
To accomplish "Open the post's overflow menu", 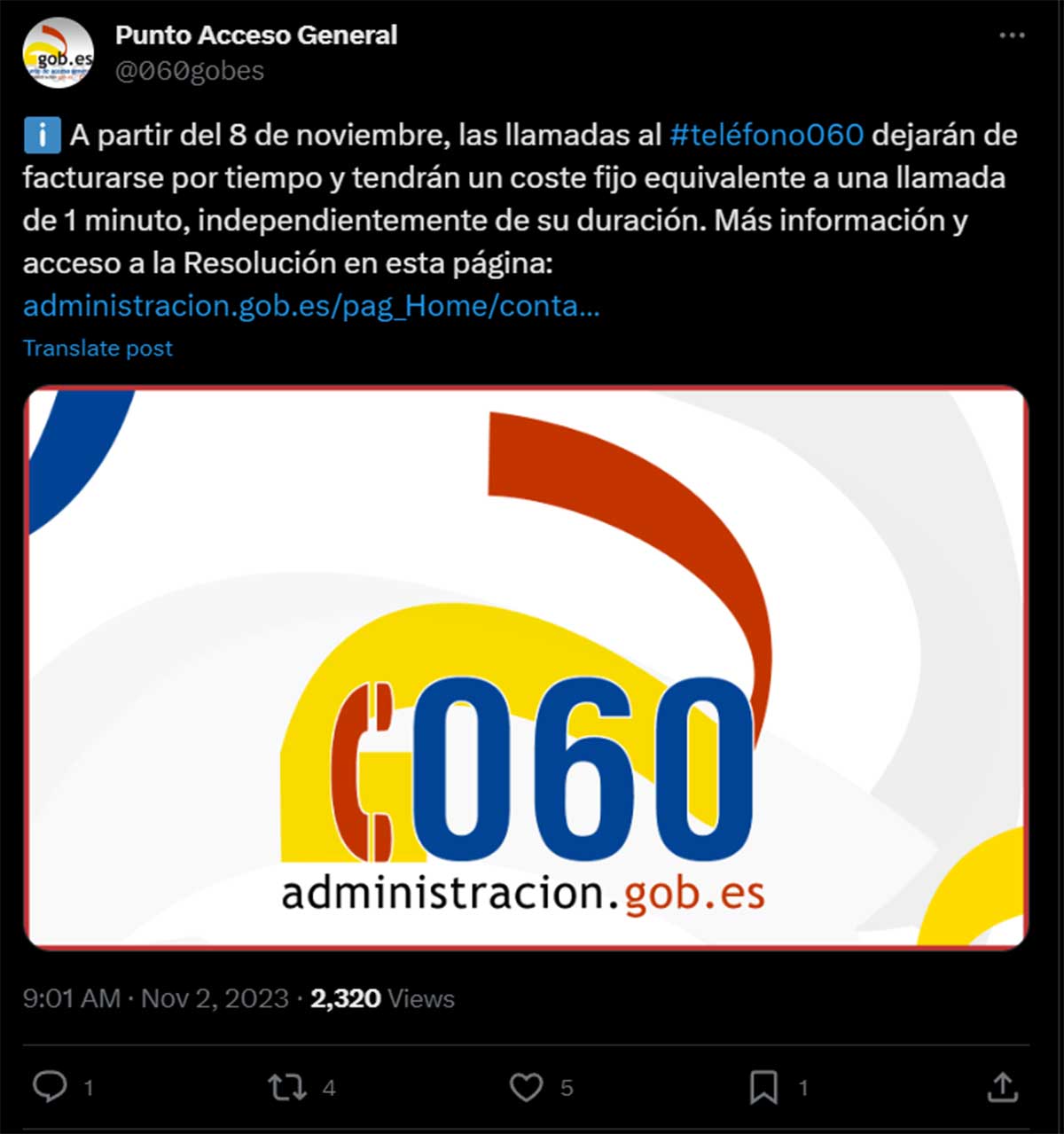I will [x=1011, y=36].
